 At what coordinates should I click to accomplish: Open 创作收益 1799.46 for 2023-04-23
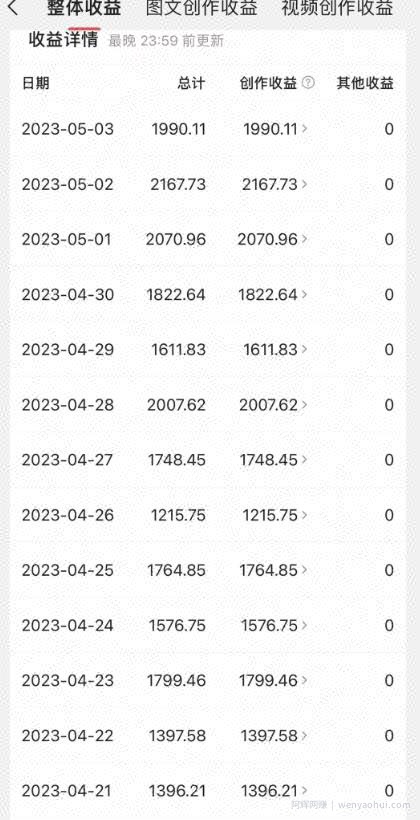point(273,681)
